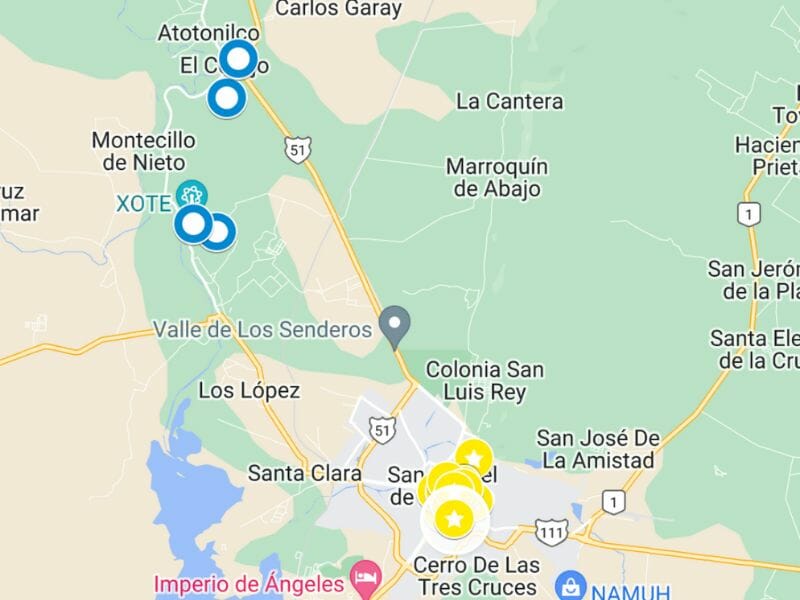Tap the blue marker next to Atotonilco
Image resolution: width=800 pixels, height=600 pixels.
coord(237,58)
